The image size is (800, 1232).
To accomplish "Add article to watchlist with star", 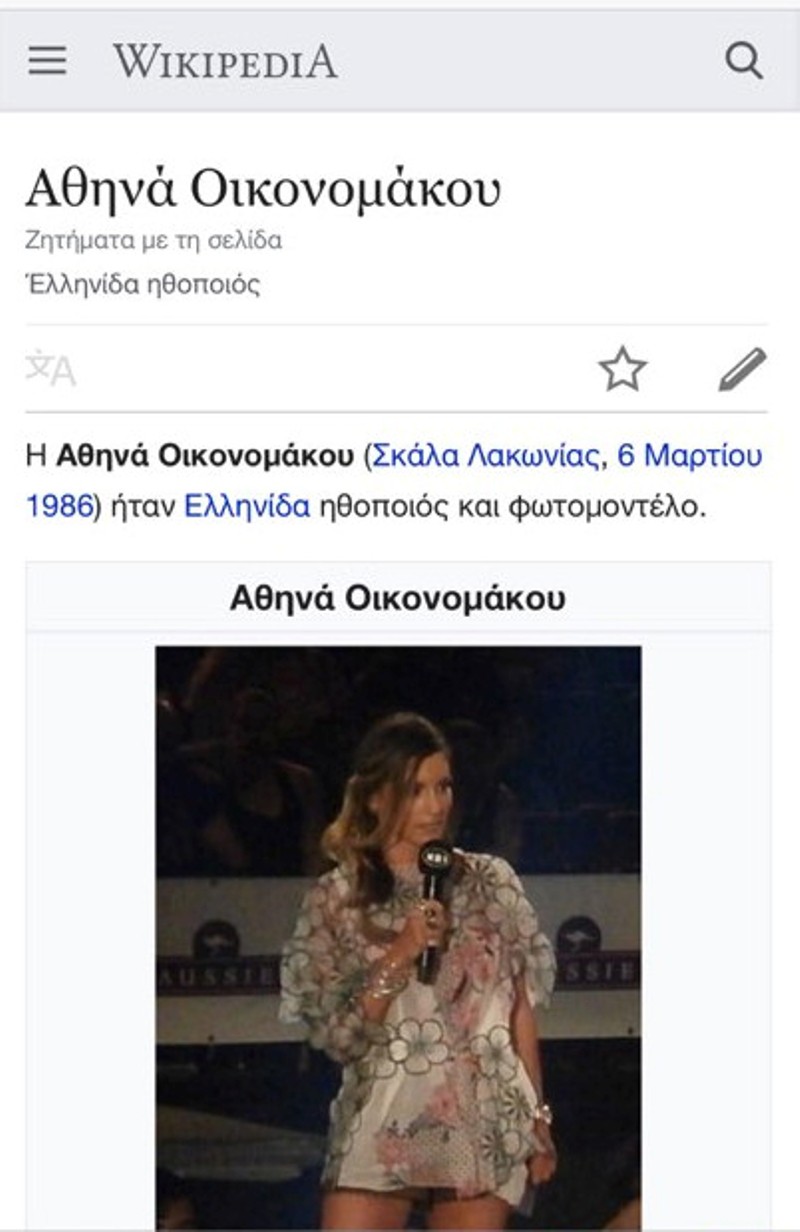I will tap(622, 369).
